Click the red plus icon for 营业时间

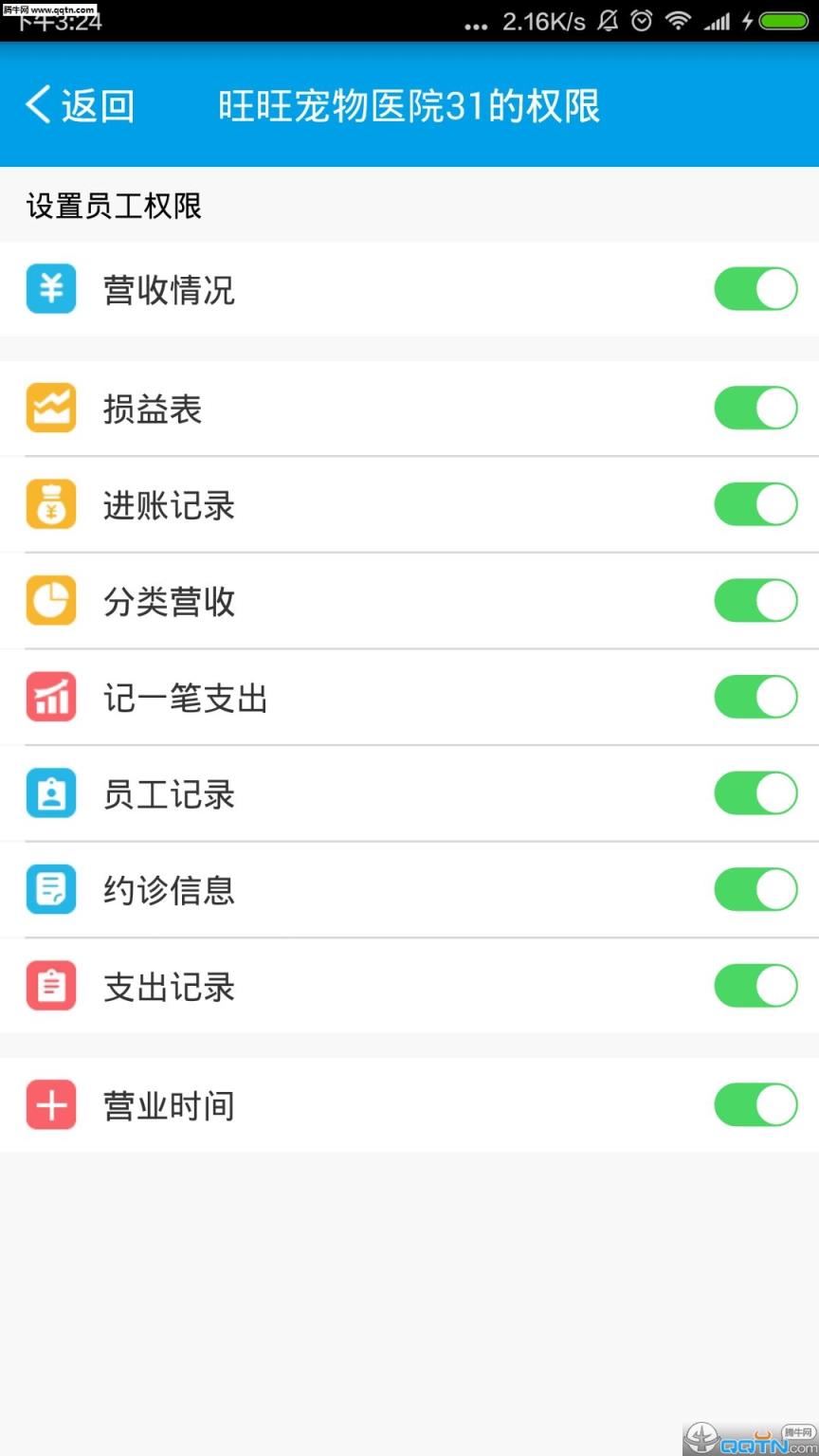(x=50, y=1104)
